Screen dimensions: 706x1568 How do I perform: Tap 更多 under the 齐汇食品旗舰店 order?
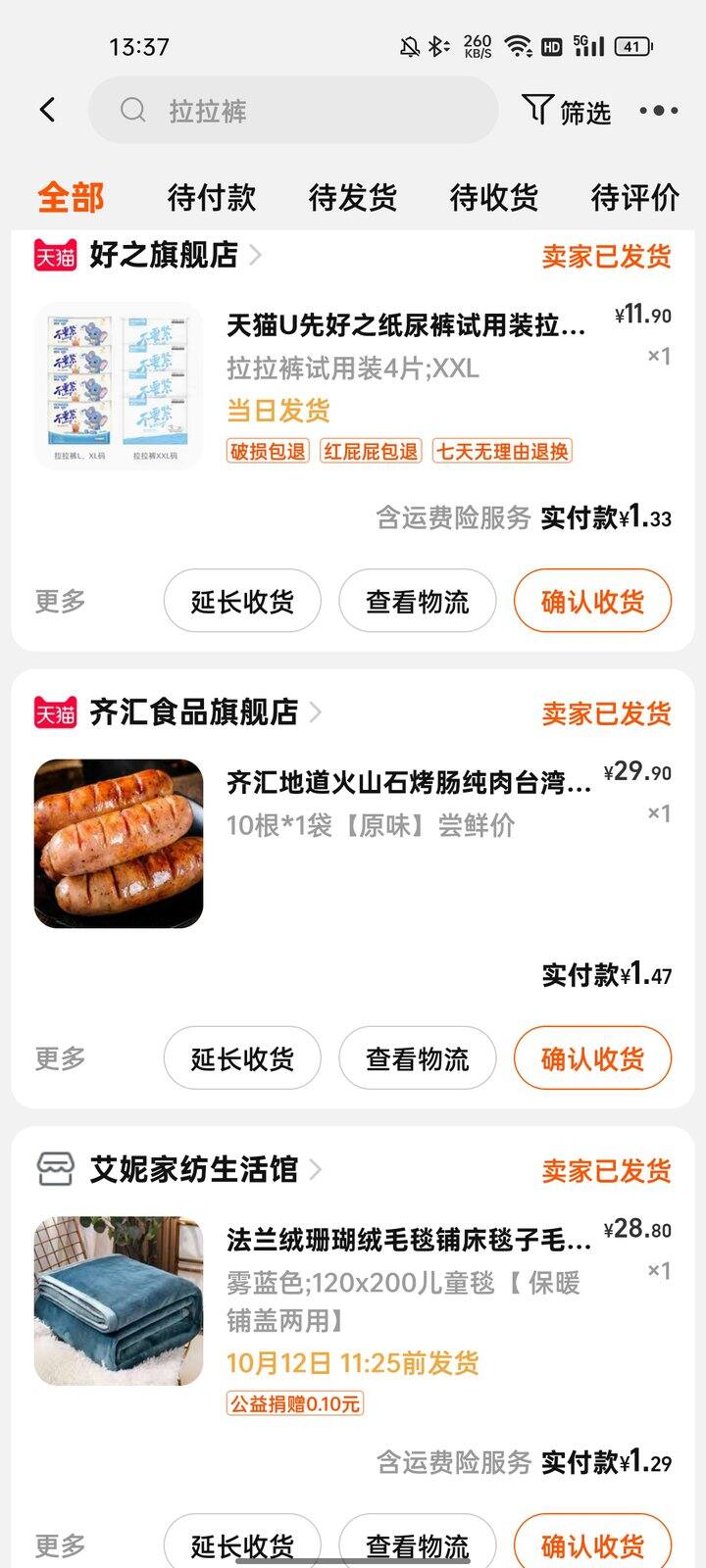pyautogui.click(x=61, y=1058)
